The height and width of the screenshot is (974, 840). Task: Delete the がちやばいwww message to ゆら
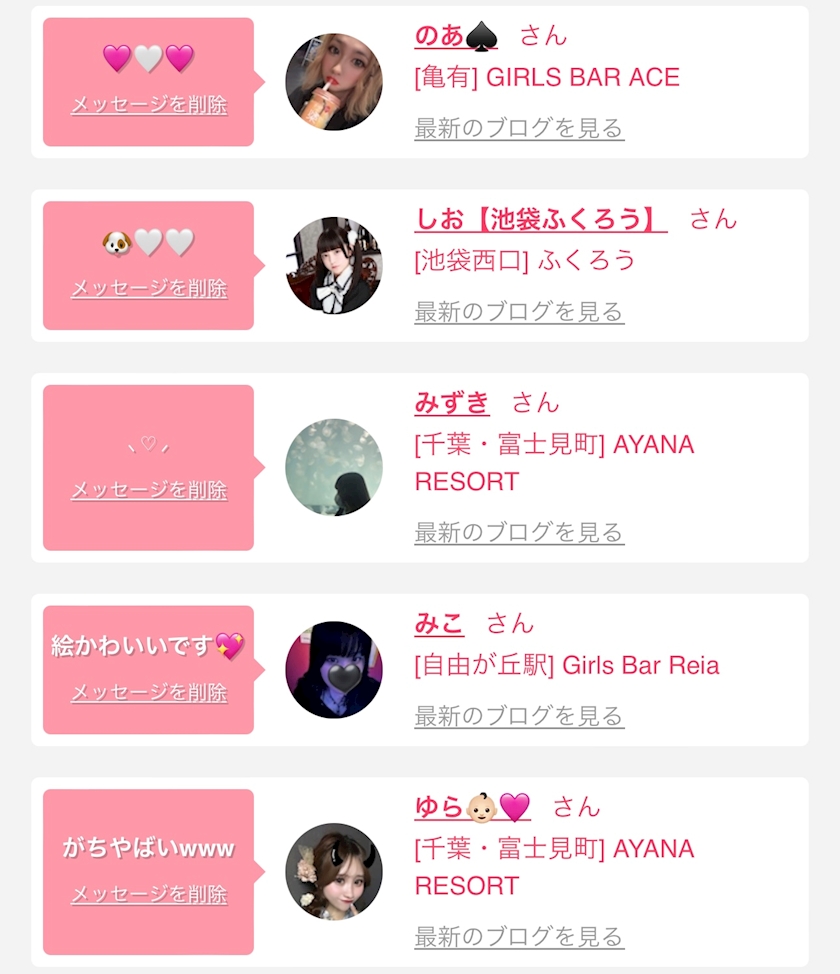click(x=149, y=895)
